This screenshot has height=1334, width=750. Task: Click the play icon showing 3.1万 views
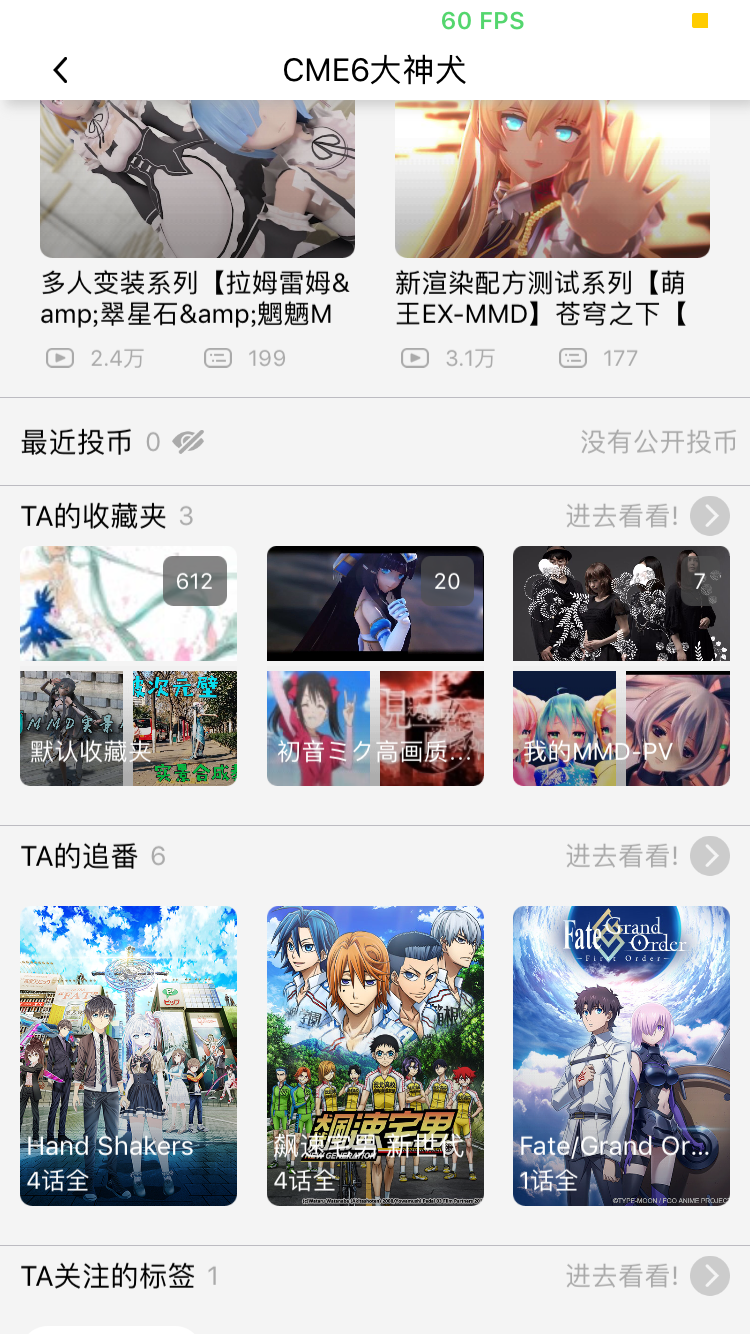[414, 357]
